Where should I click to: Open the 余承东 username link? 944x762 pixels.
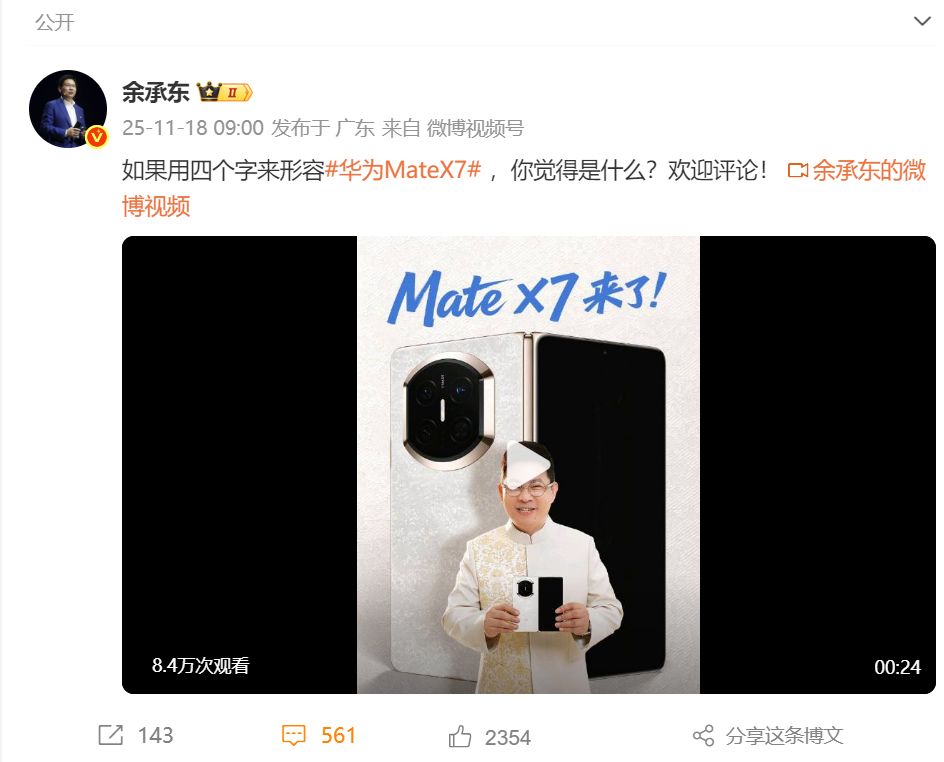tap(154, 93)
